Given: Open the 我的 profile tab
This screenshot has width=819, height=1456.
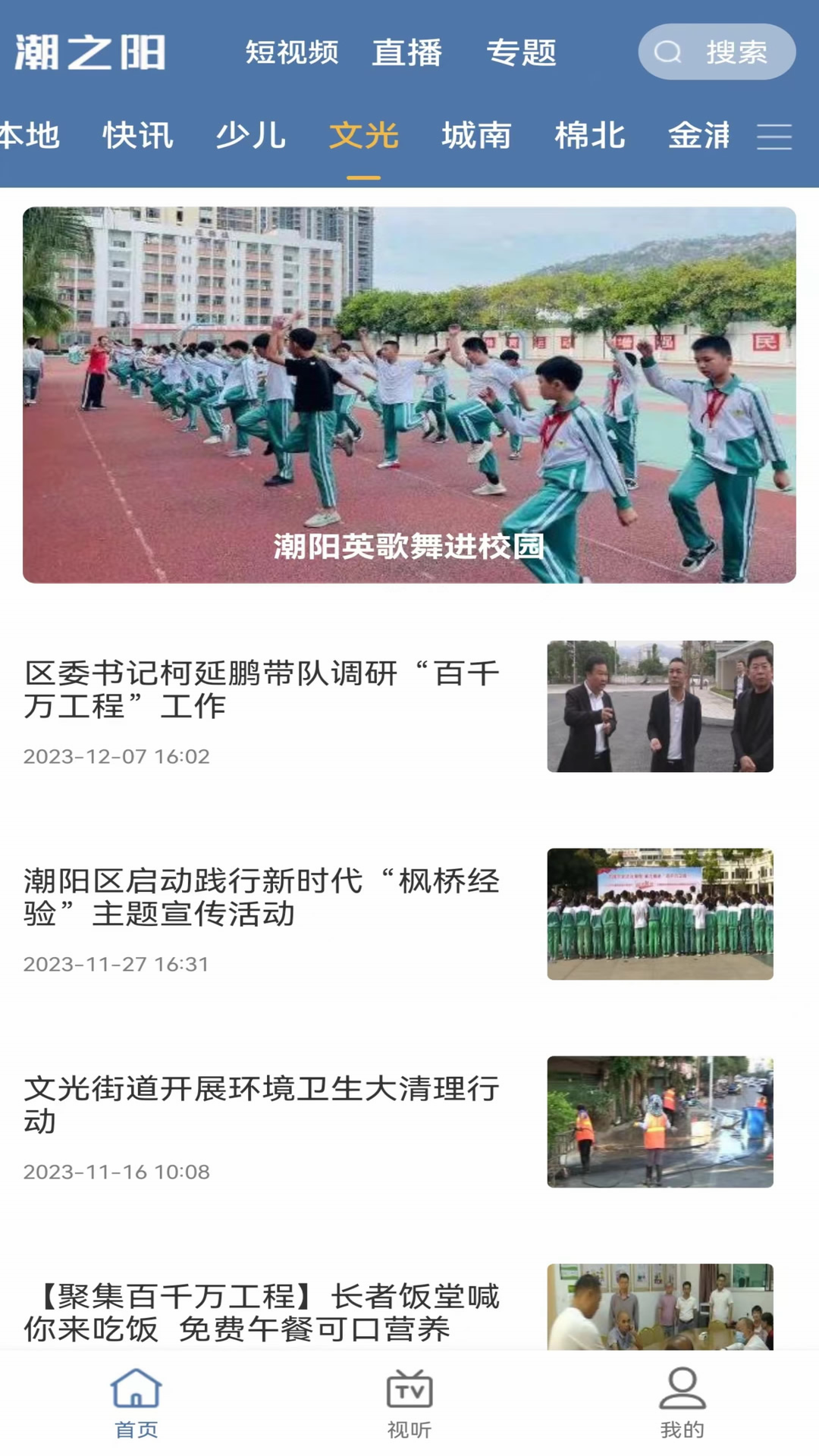Looking at the screenshot, I should click(682, 1403).
